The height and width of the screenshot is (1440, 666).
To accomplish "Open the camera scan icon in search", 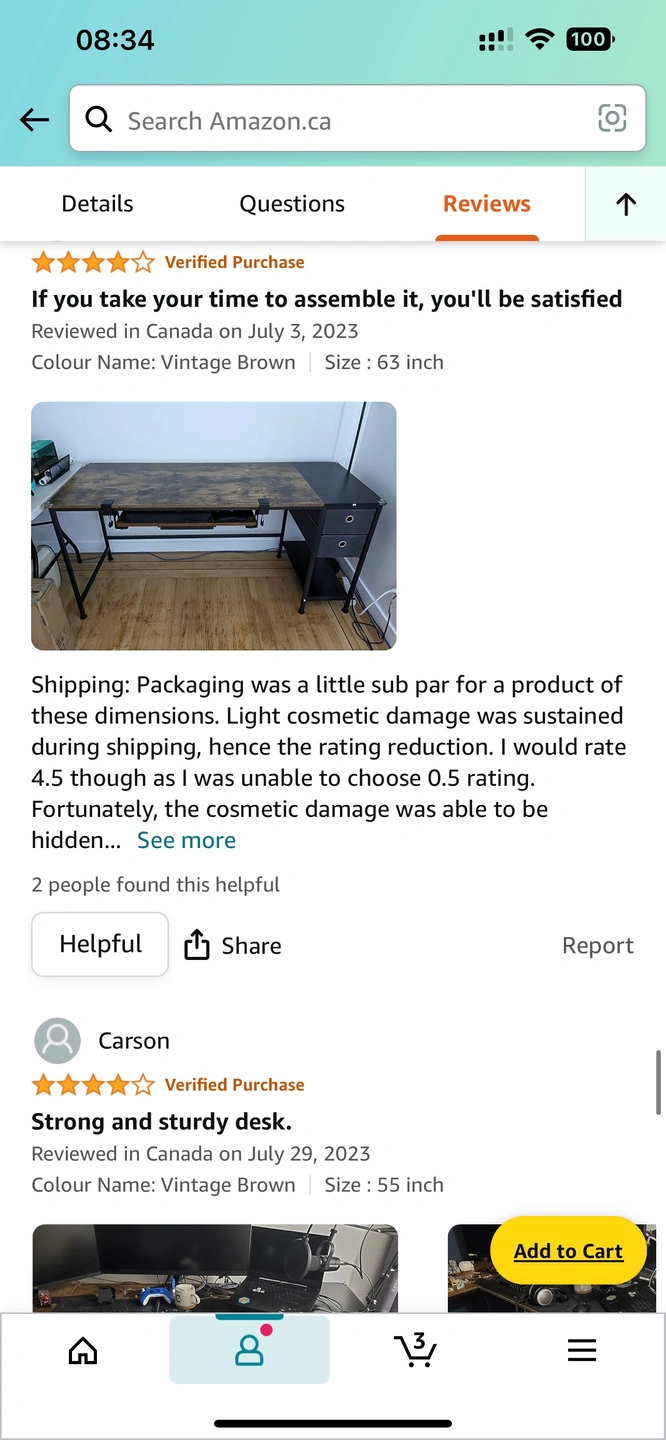I will (x=612, y=119).
